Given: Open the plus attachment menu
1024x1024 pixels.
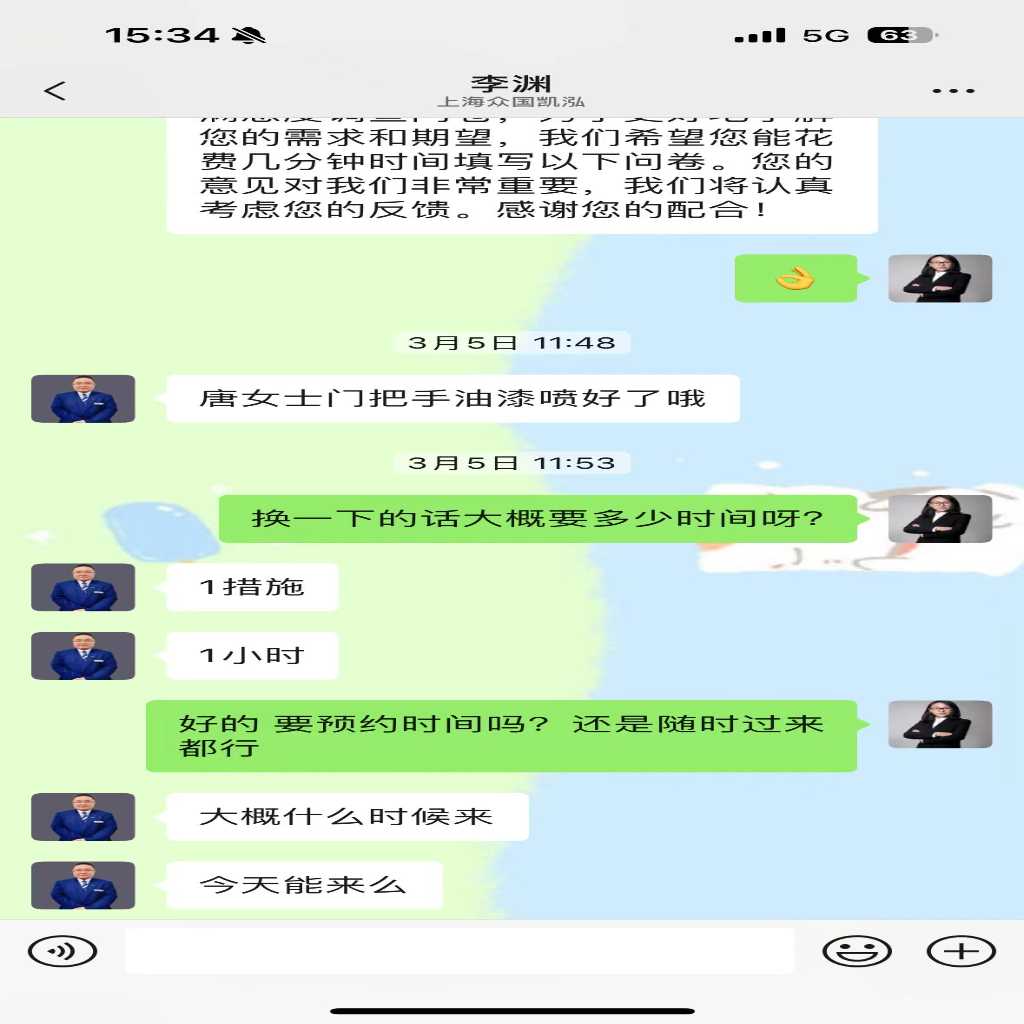Looking at the screenshot, I should [x=961, y=950].
